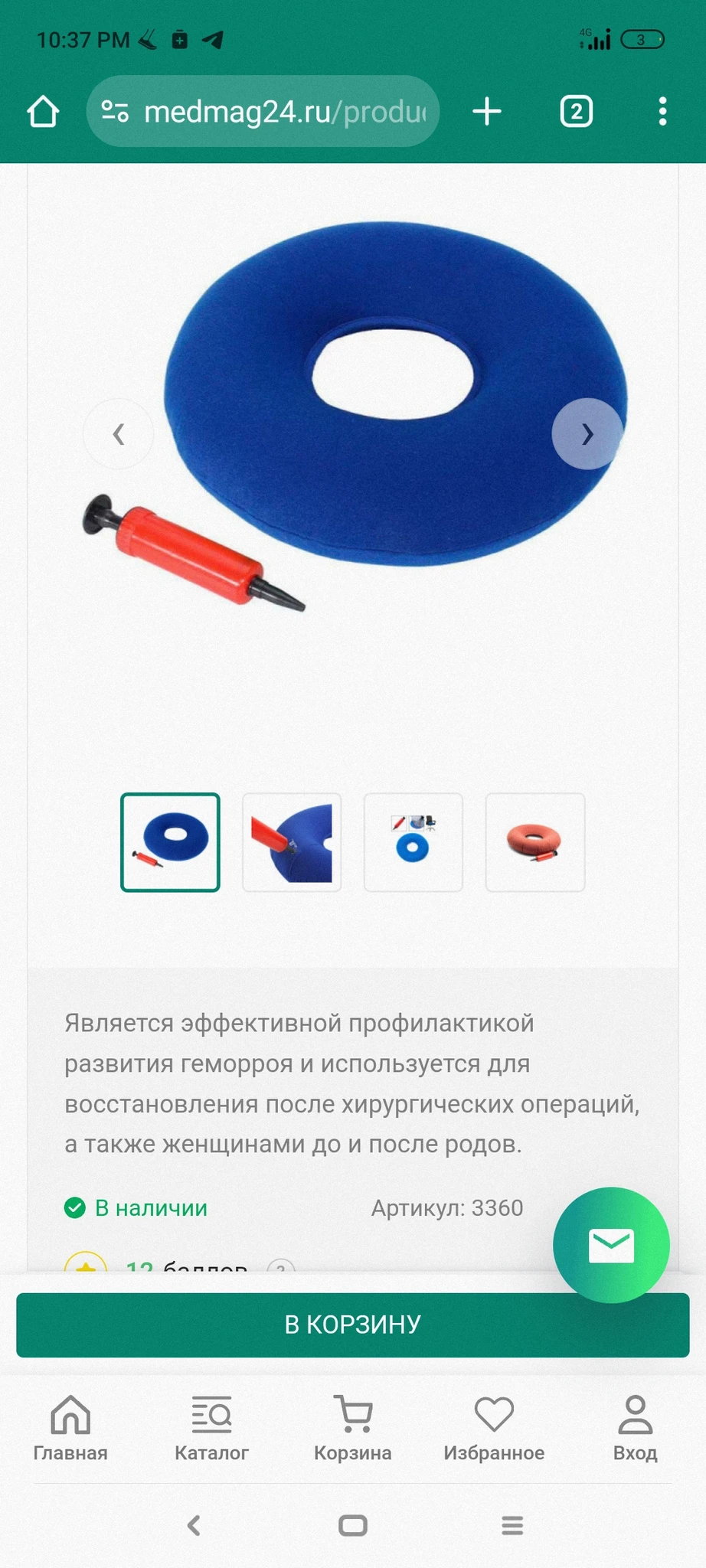Open the browser overflow menu

pos(662,112)
